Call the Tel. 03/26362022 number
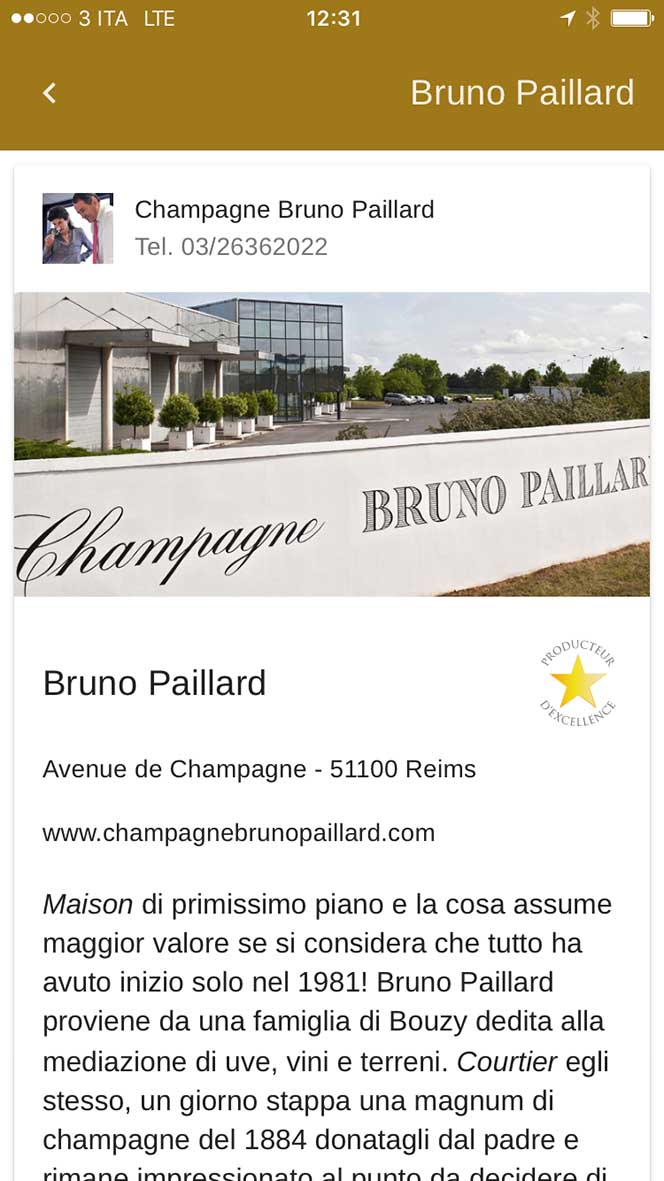The image size is (664, 1181). coord(231,247)
